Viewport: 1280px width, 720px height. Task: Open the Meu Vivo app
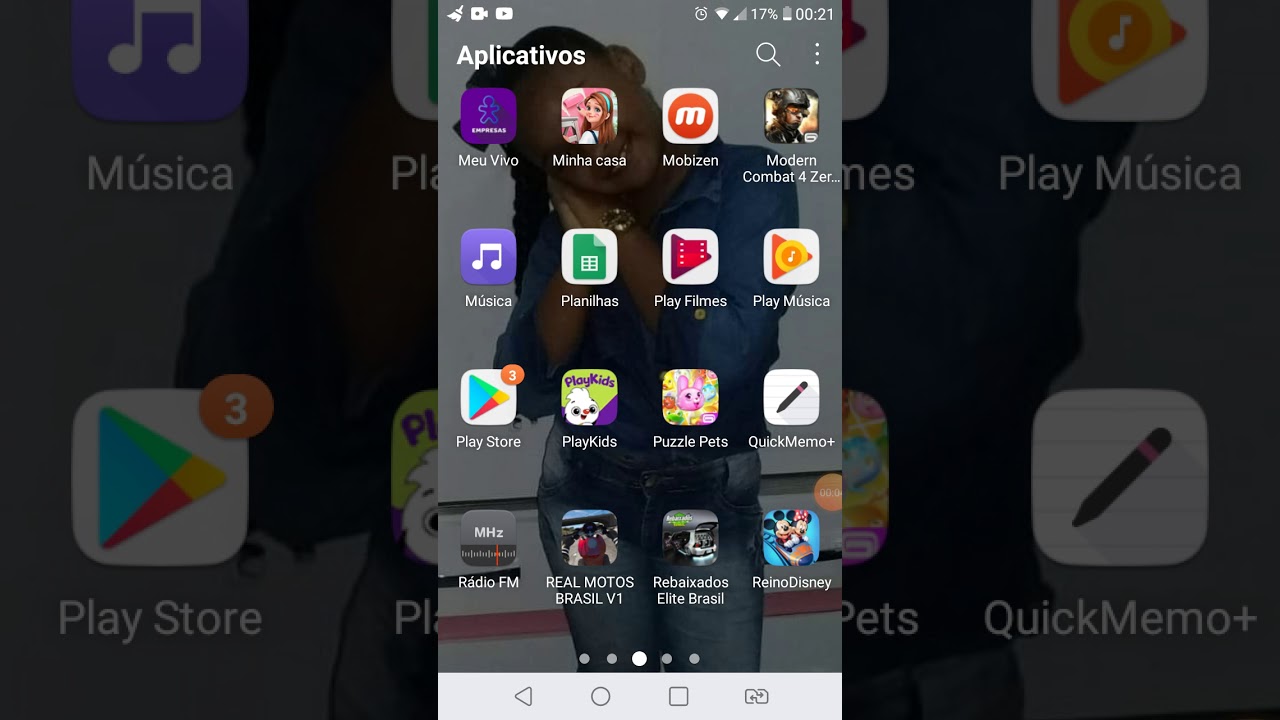pyautogui.click(x=488, y=116)
